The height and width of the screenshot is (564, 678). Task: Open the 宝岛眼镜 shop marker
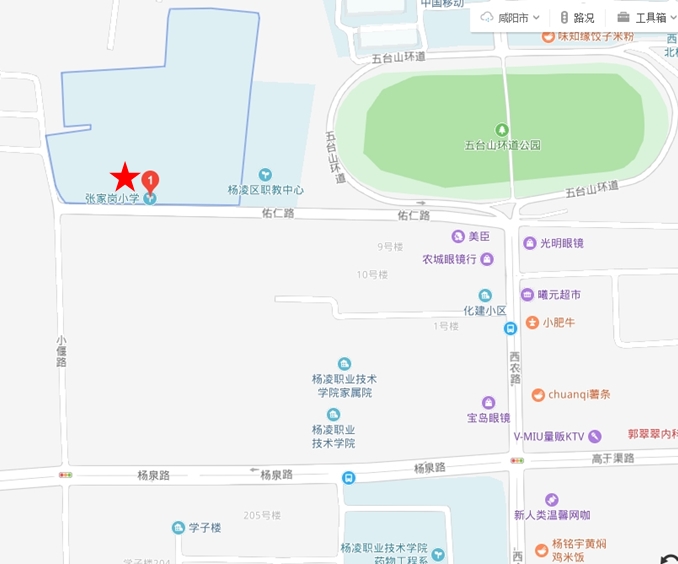[x=488, y=402]
